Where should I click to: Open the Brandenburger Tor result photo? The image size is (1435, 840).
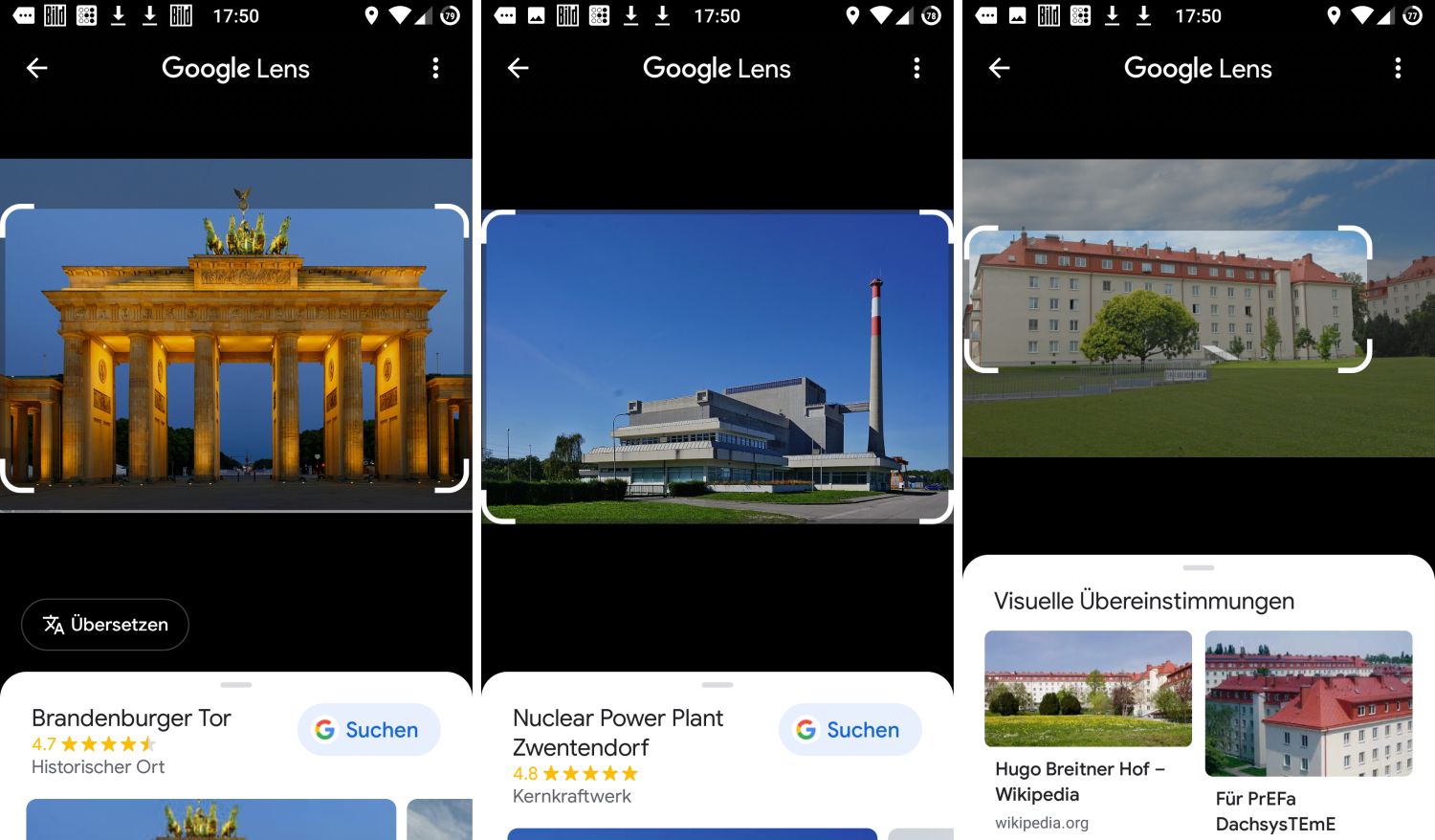click(210, 819)
